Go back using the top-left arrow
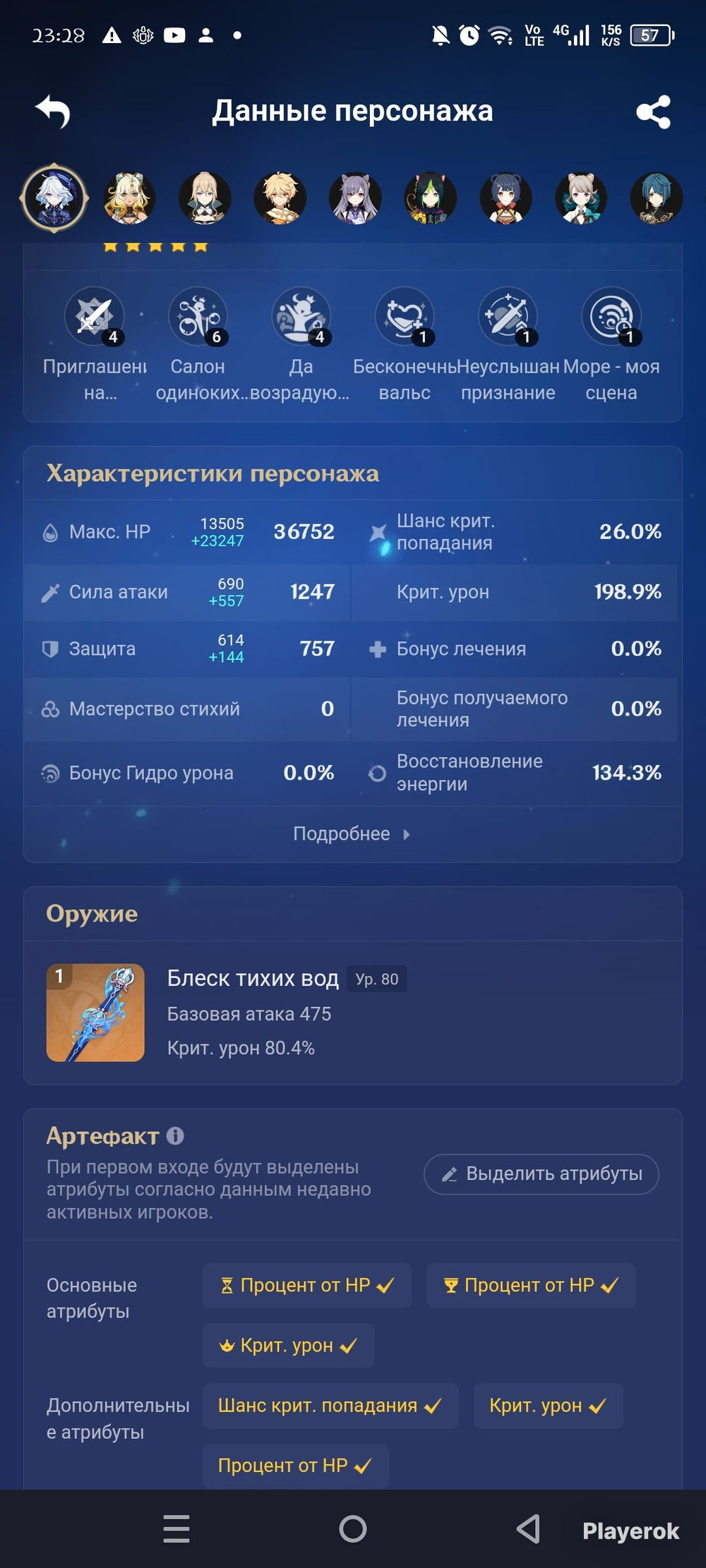Screen dimensions: 706x1568 (54, 111)
